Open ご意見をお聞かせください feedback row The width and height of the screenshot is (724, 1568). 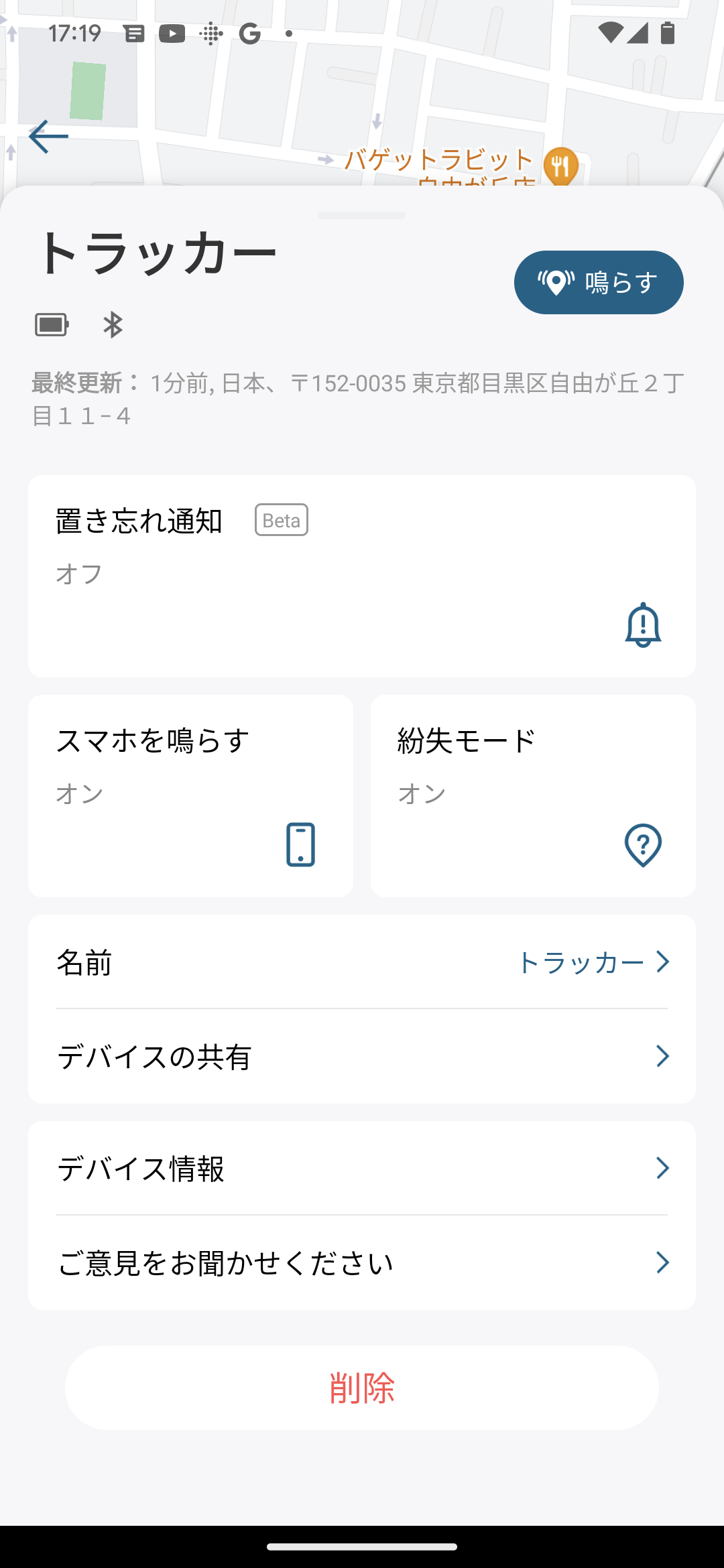click(x=362, y=1263)
